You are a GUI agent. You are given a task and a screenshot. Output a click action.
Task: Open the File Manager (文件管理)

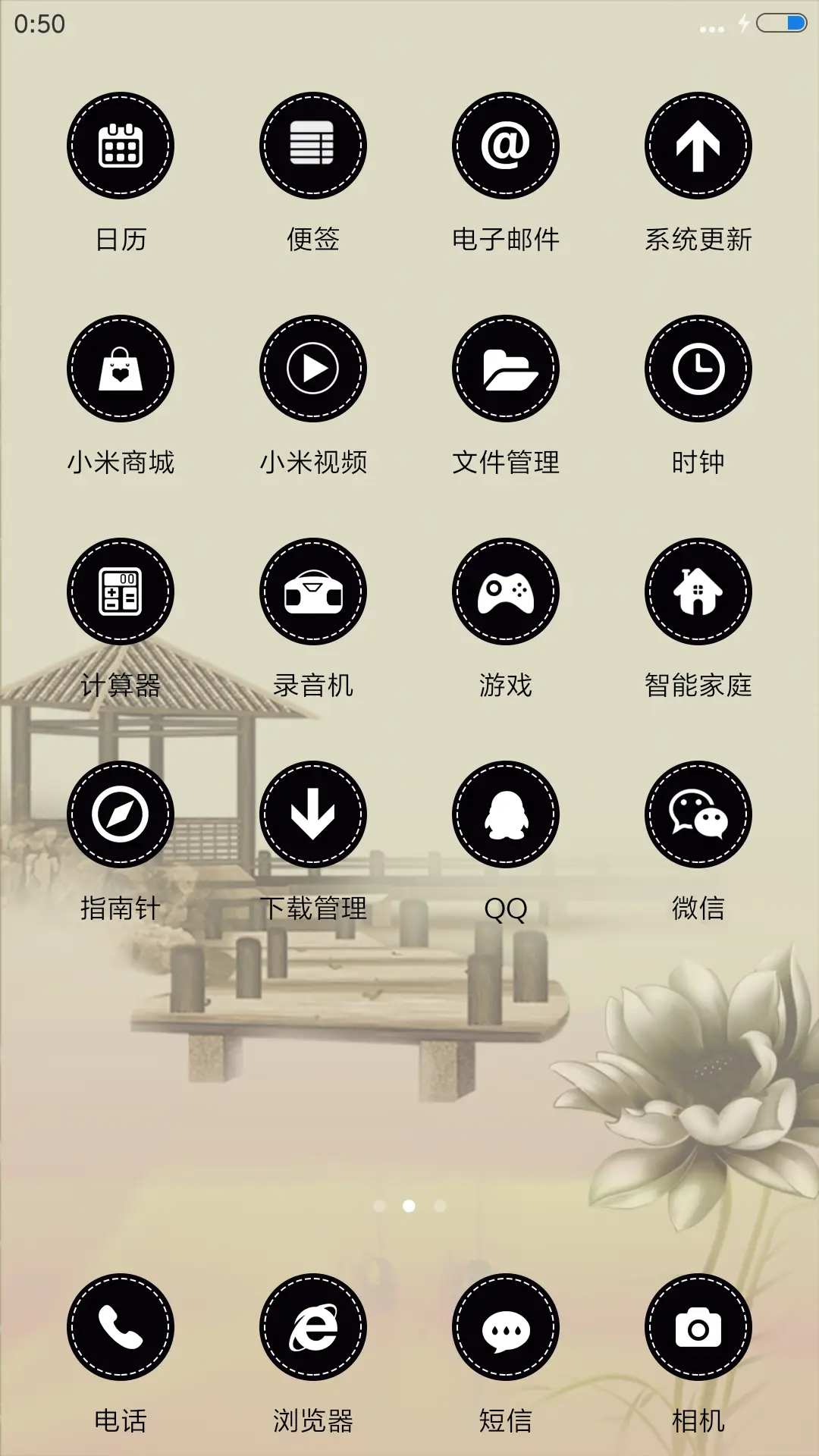[x=505, y=369]
